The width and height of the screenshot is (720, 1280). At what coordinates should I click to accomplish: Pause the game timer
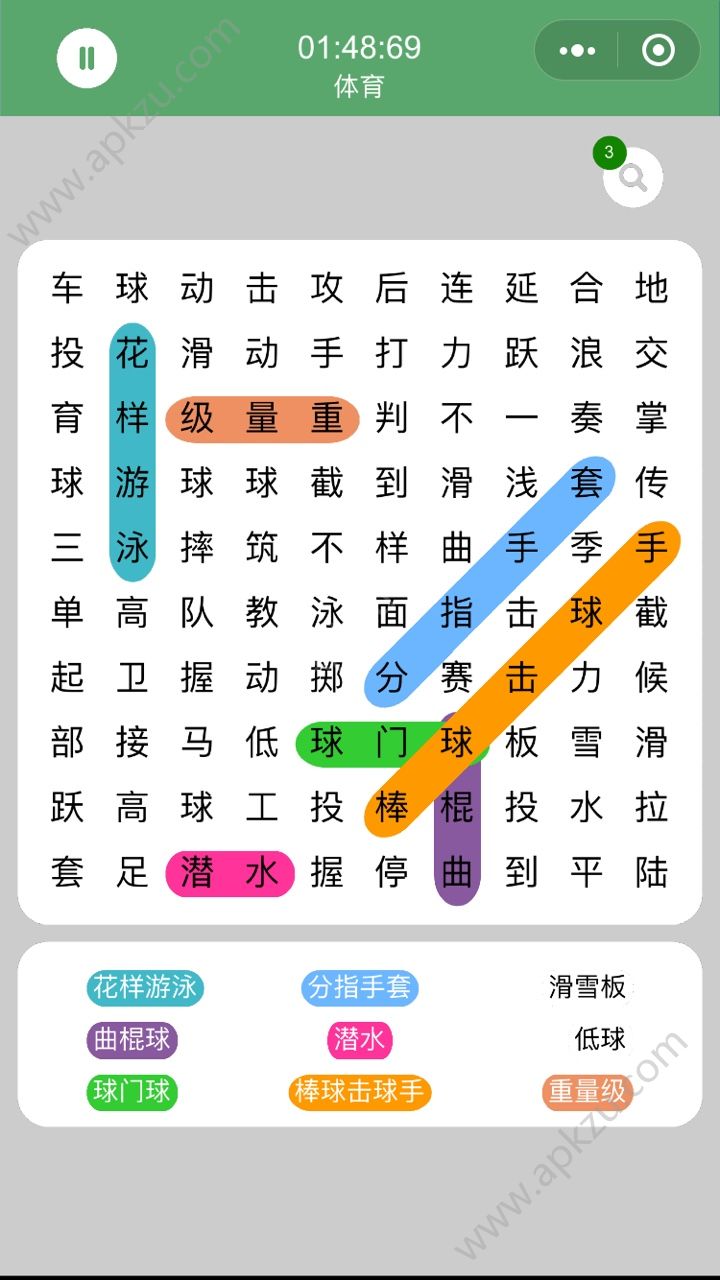87,58
